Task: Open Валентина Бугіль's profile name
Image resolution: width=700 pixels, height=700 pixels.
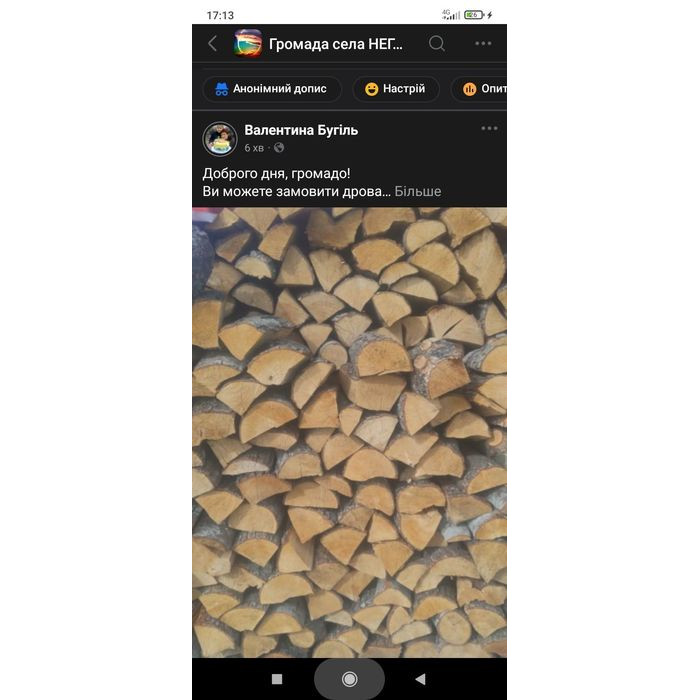Action: [301, 130]
